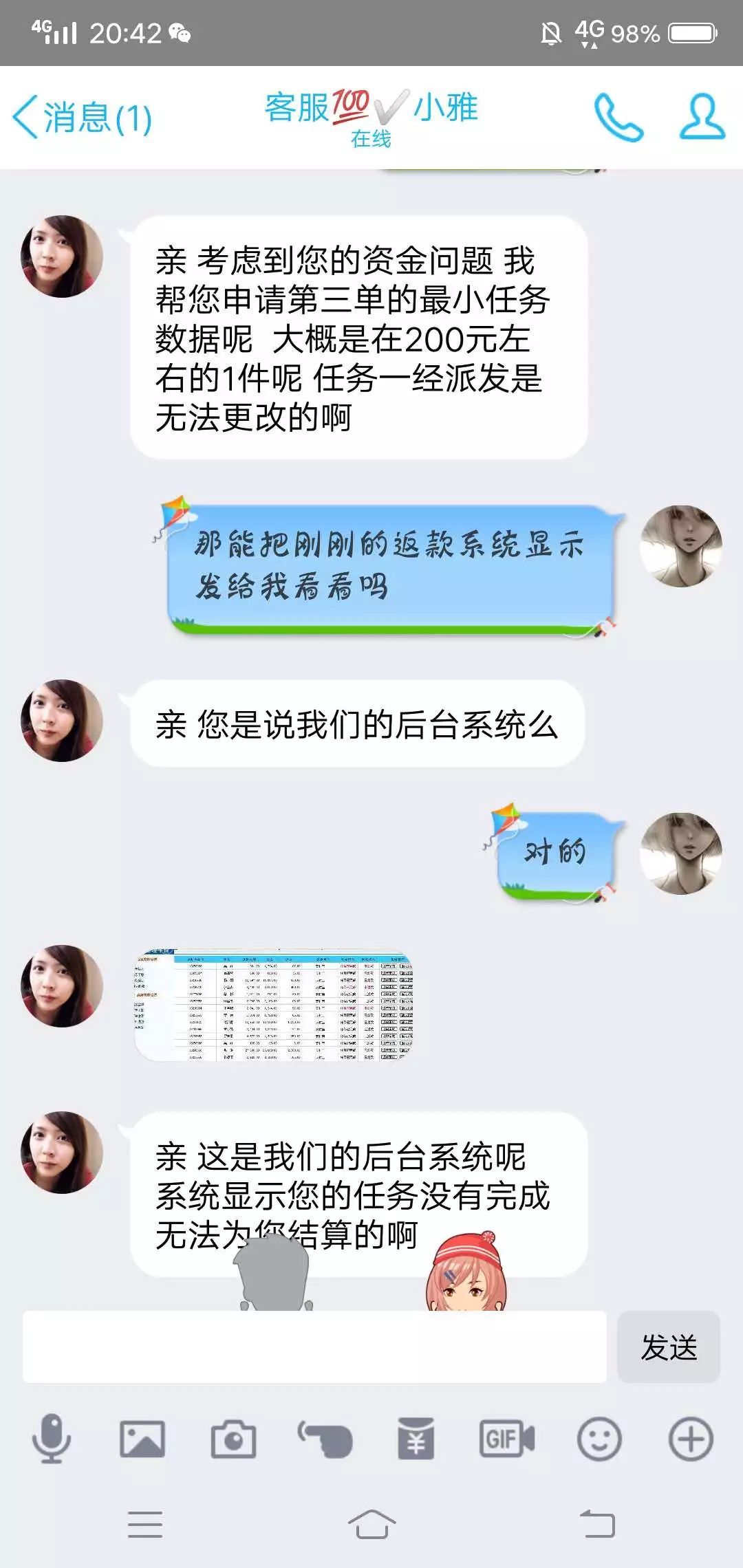Launch the camera to take a photo
Viewport: 743px width, 1568px height.
pos(233,1439)
